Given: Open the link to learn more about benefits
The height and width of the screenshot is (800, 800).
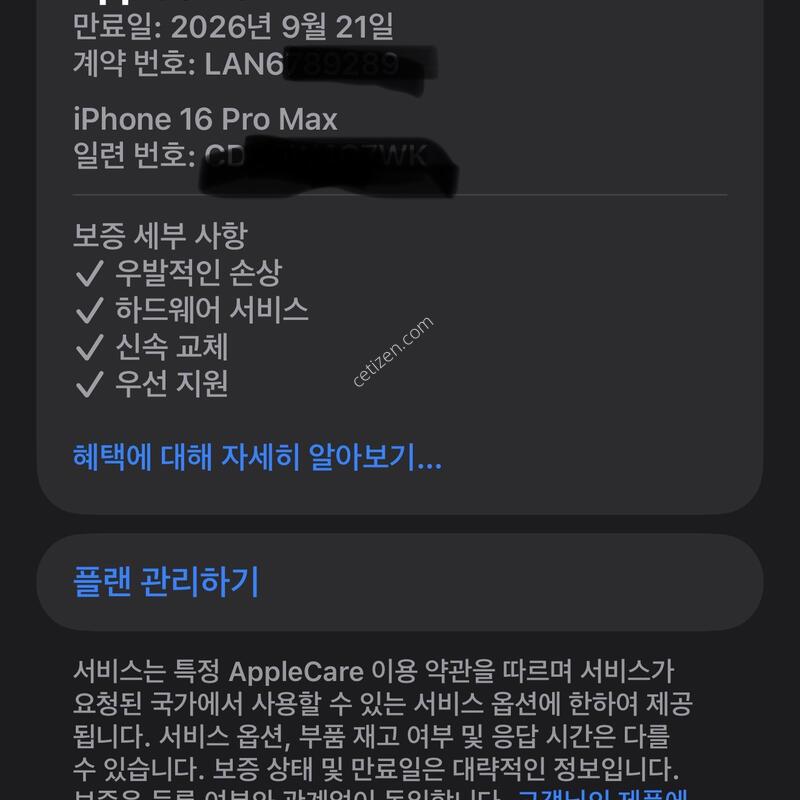Looking at the screenshot, I should point(257,458).
